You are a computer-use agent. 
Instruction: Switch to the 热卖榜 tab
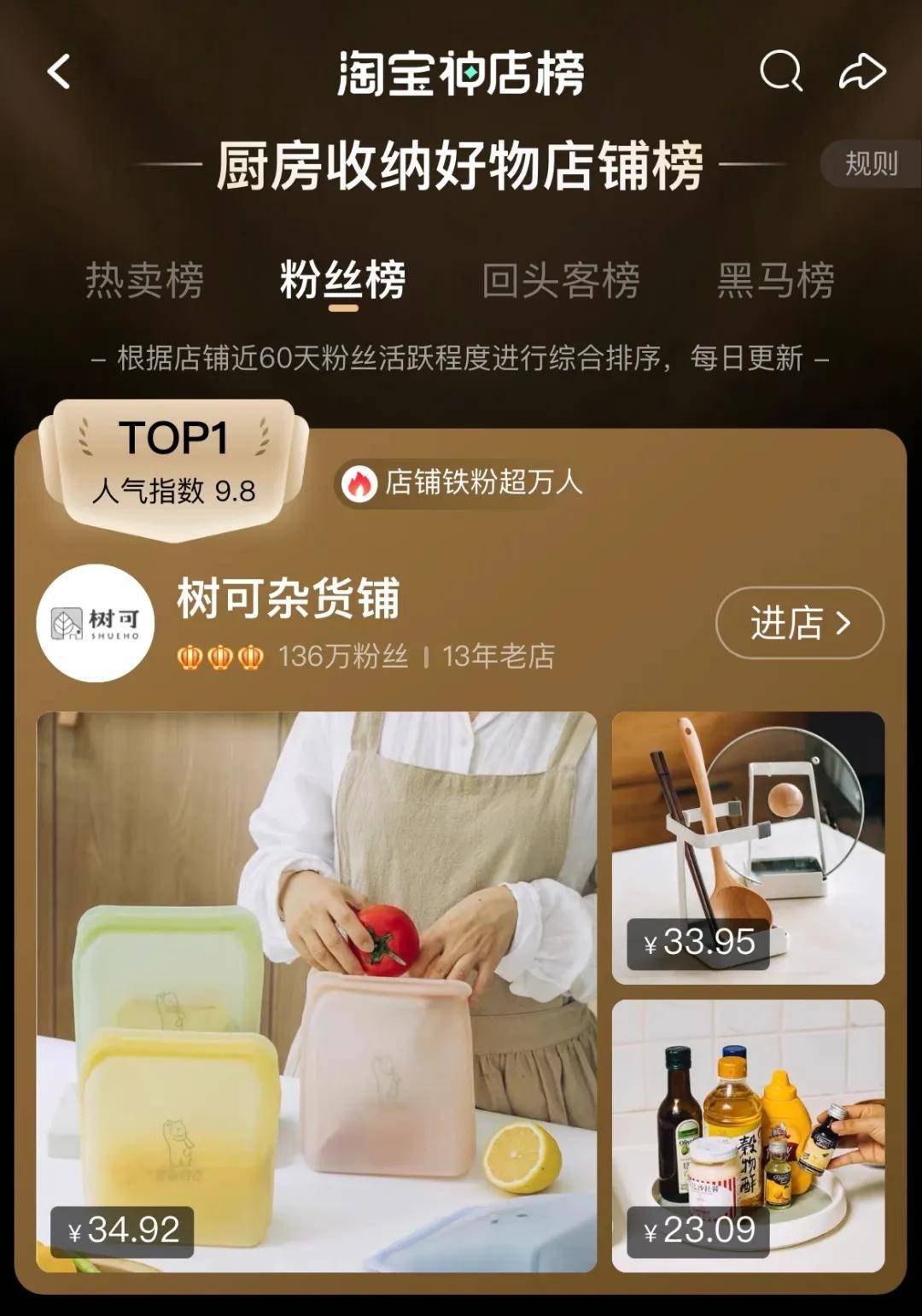pyautogui.click(x=144, y=280)
